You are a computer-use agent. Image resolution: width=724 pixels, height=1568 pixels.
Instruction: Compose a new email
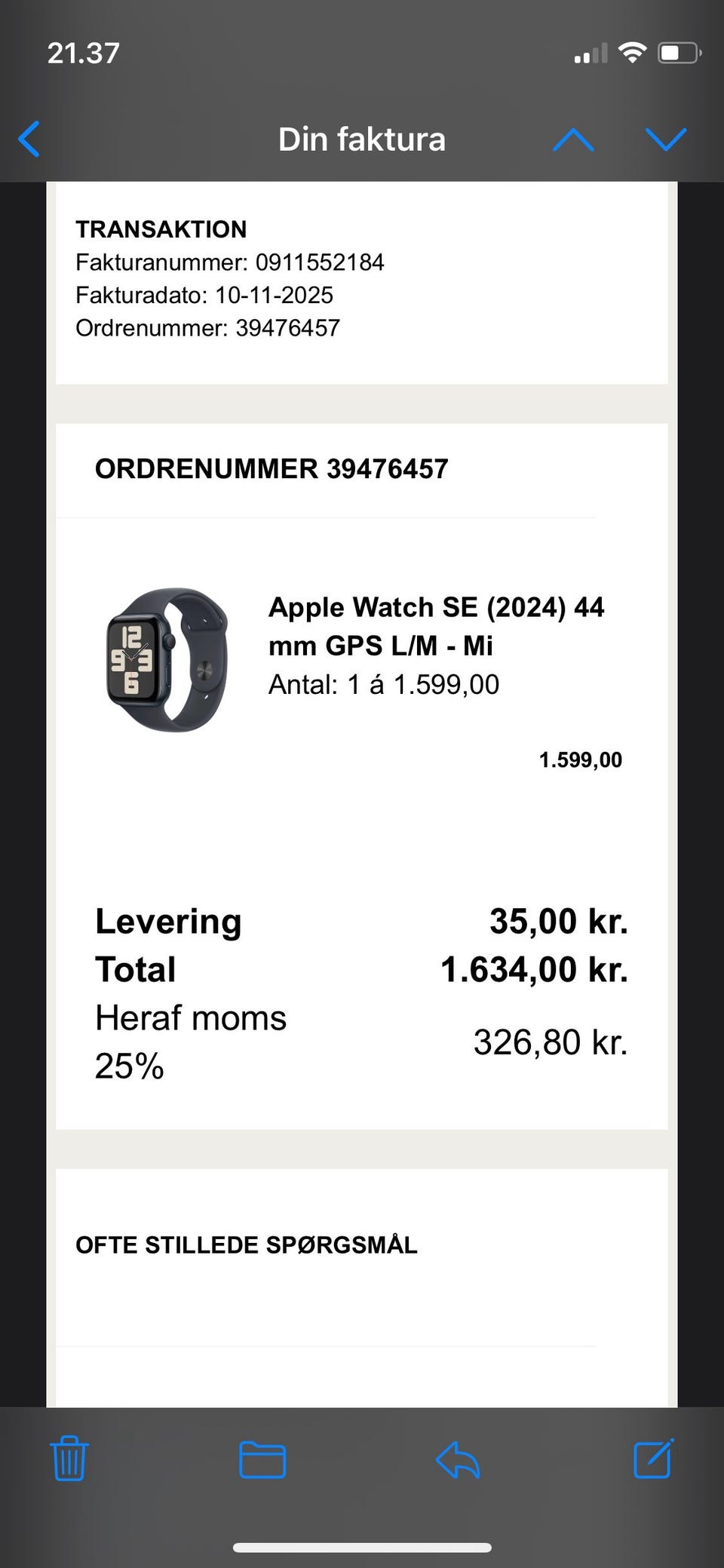[653, 1459]
